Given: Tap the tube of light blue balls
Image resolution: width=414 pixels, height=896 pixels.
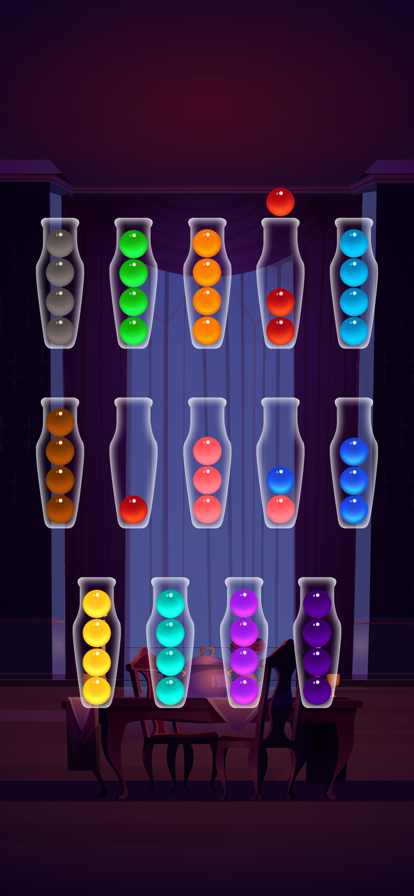Looking at the screenshot, I should pyautogui.click(x=354, y=283).
